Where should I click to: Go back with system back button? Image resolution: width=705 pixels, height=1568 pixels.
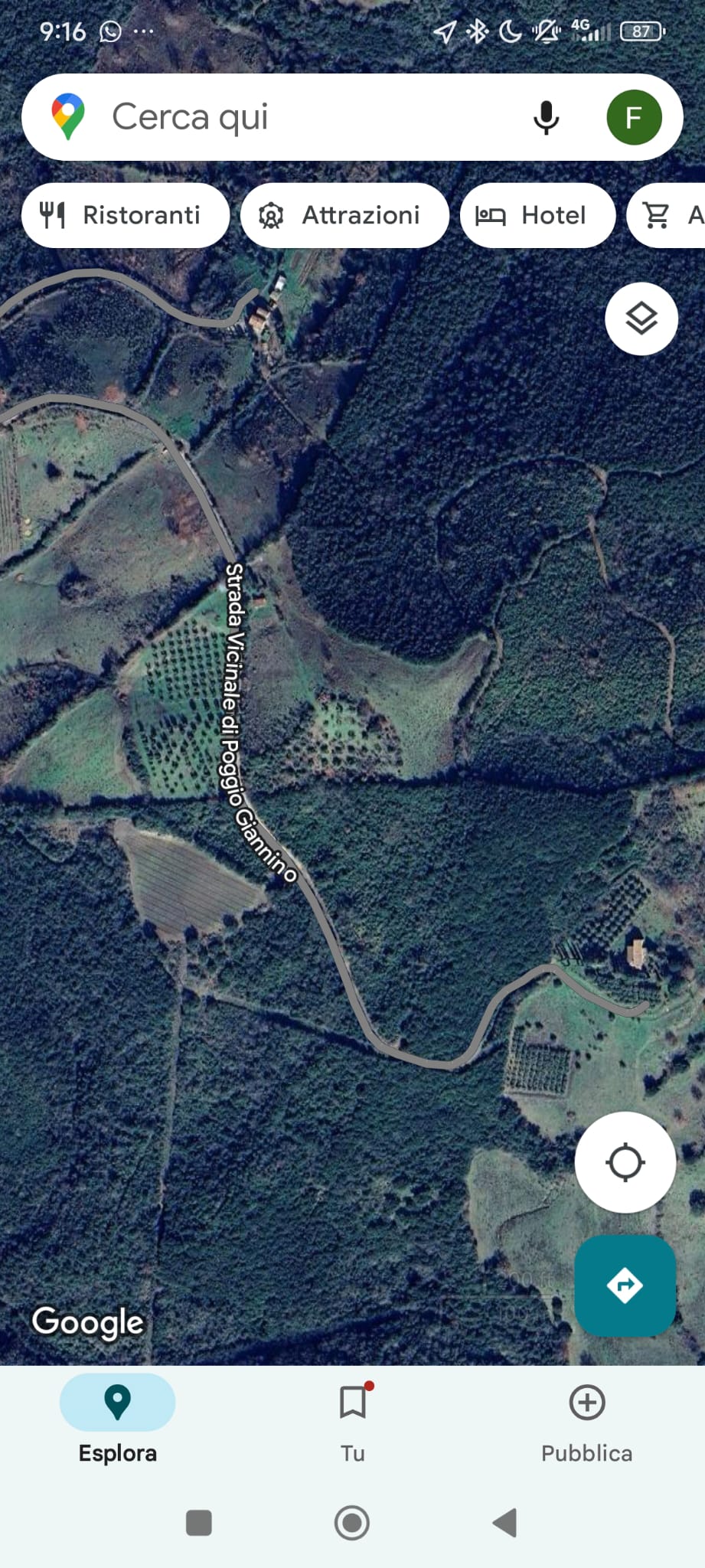click(x=505, y=1523)
